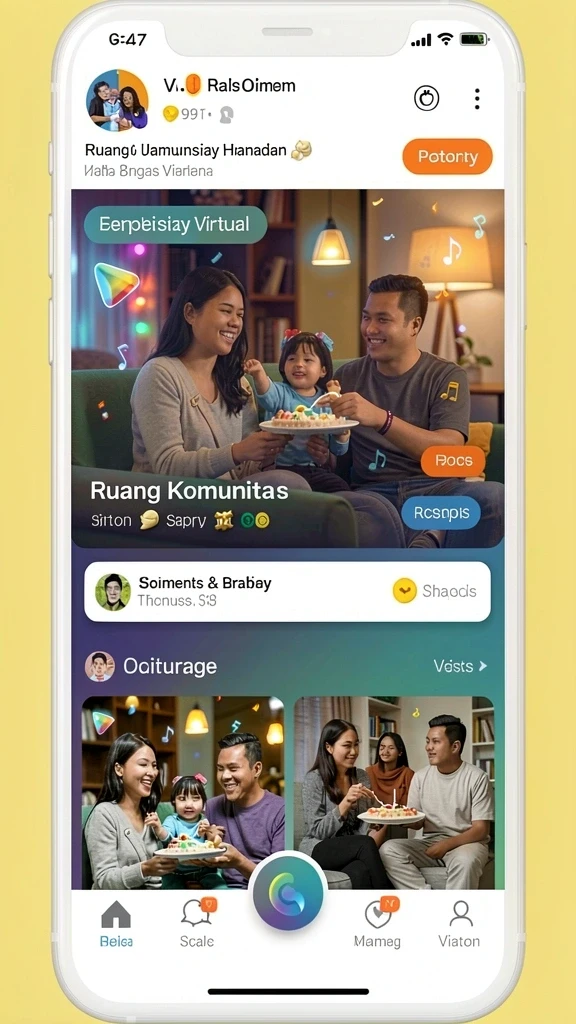
Task: Open the three-dot overflow menu
Action: (477, 99)
